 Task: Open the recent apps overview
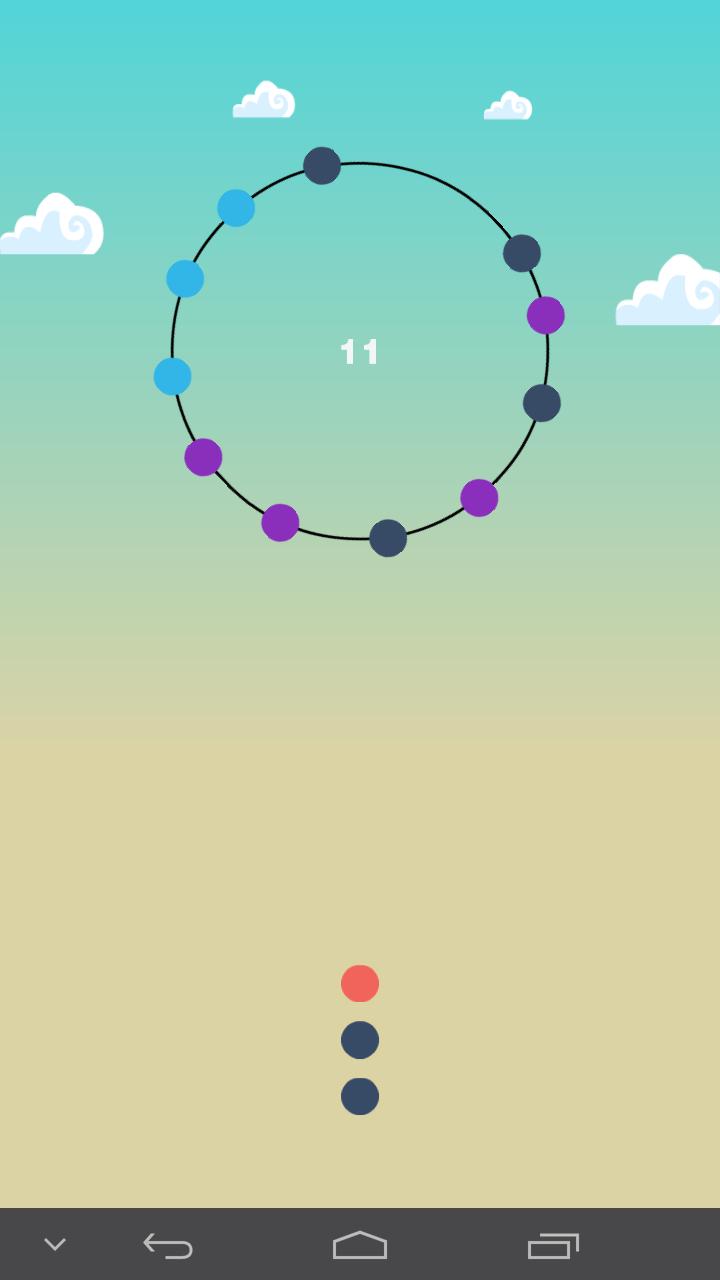(553, 1245)
